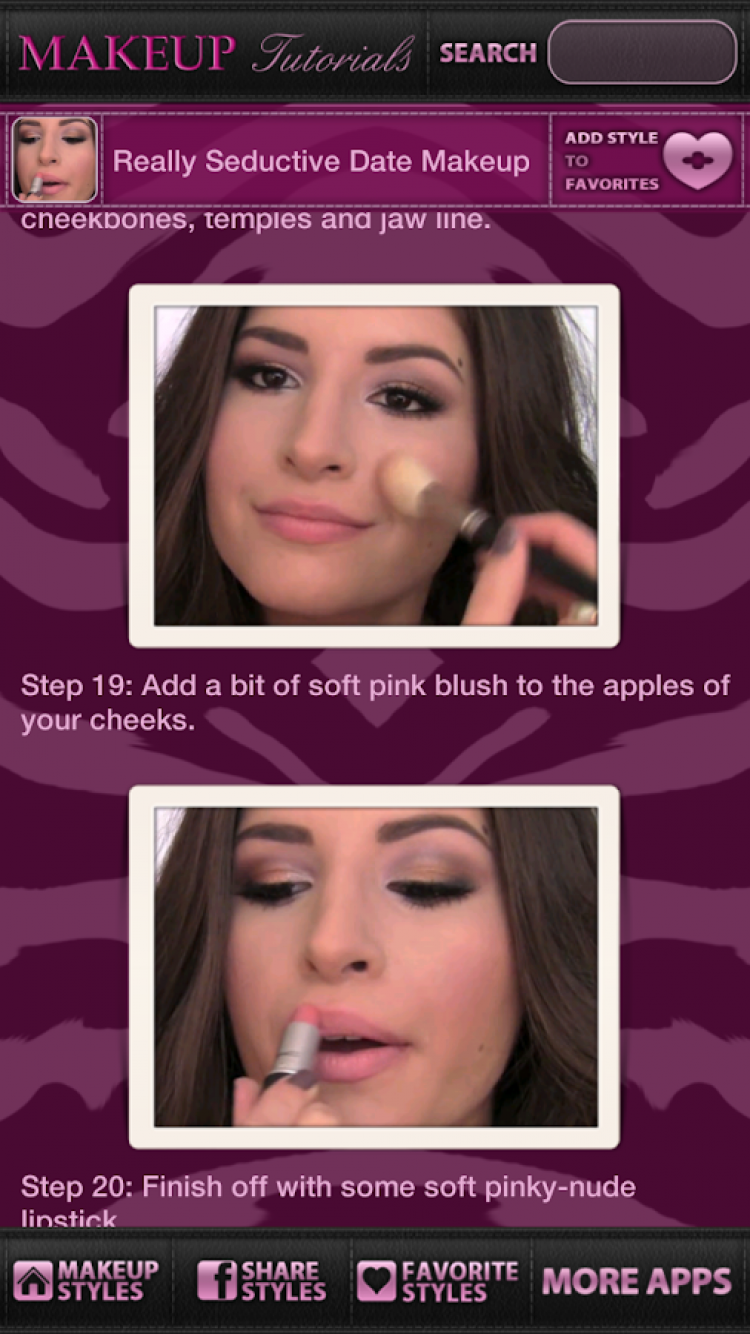Screen dimensions: 750x1334
Task: Tap the search input field
Action: 642,52
